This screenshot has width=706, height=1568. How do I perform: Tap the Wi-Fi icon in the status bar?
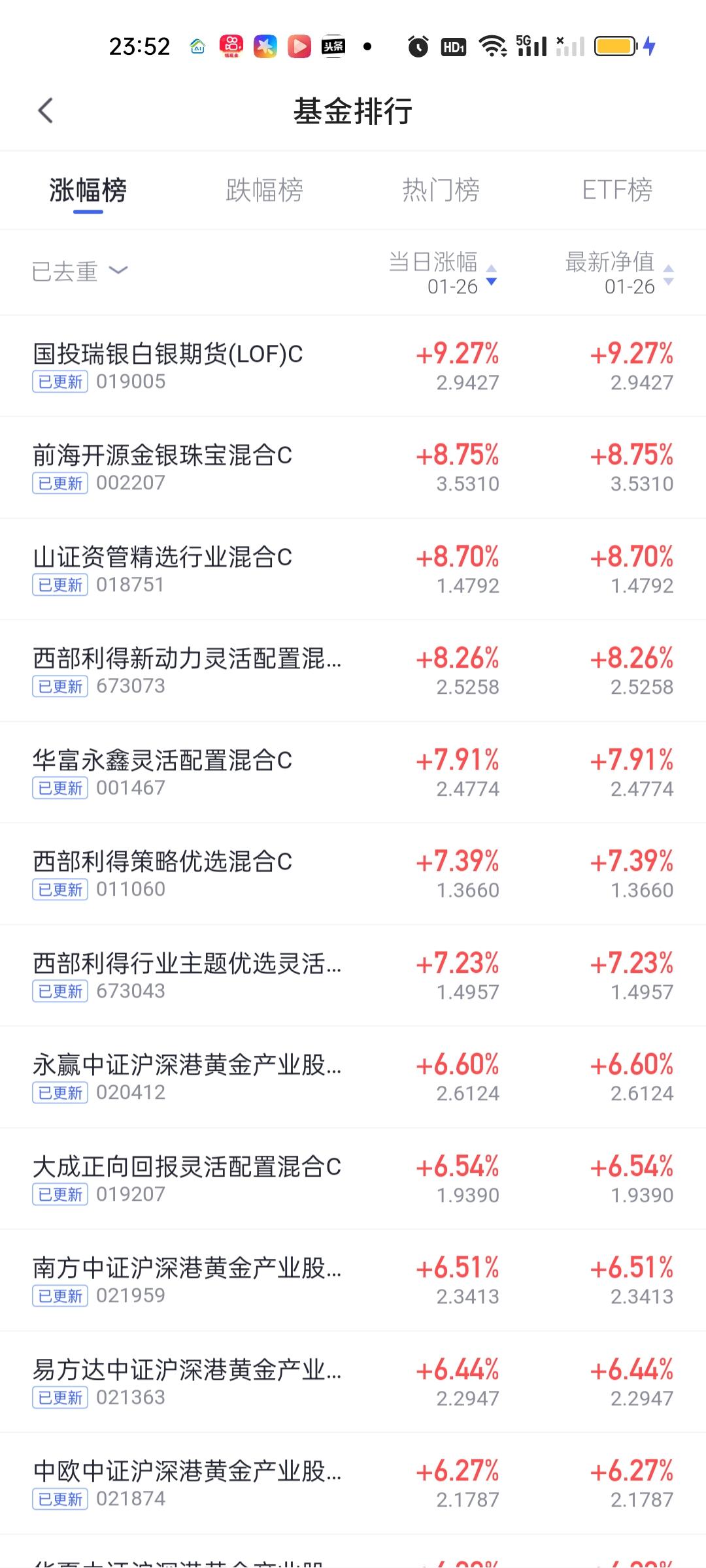point(492,46)
